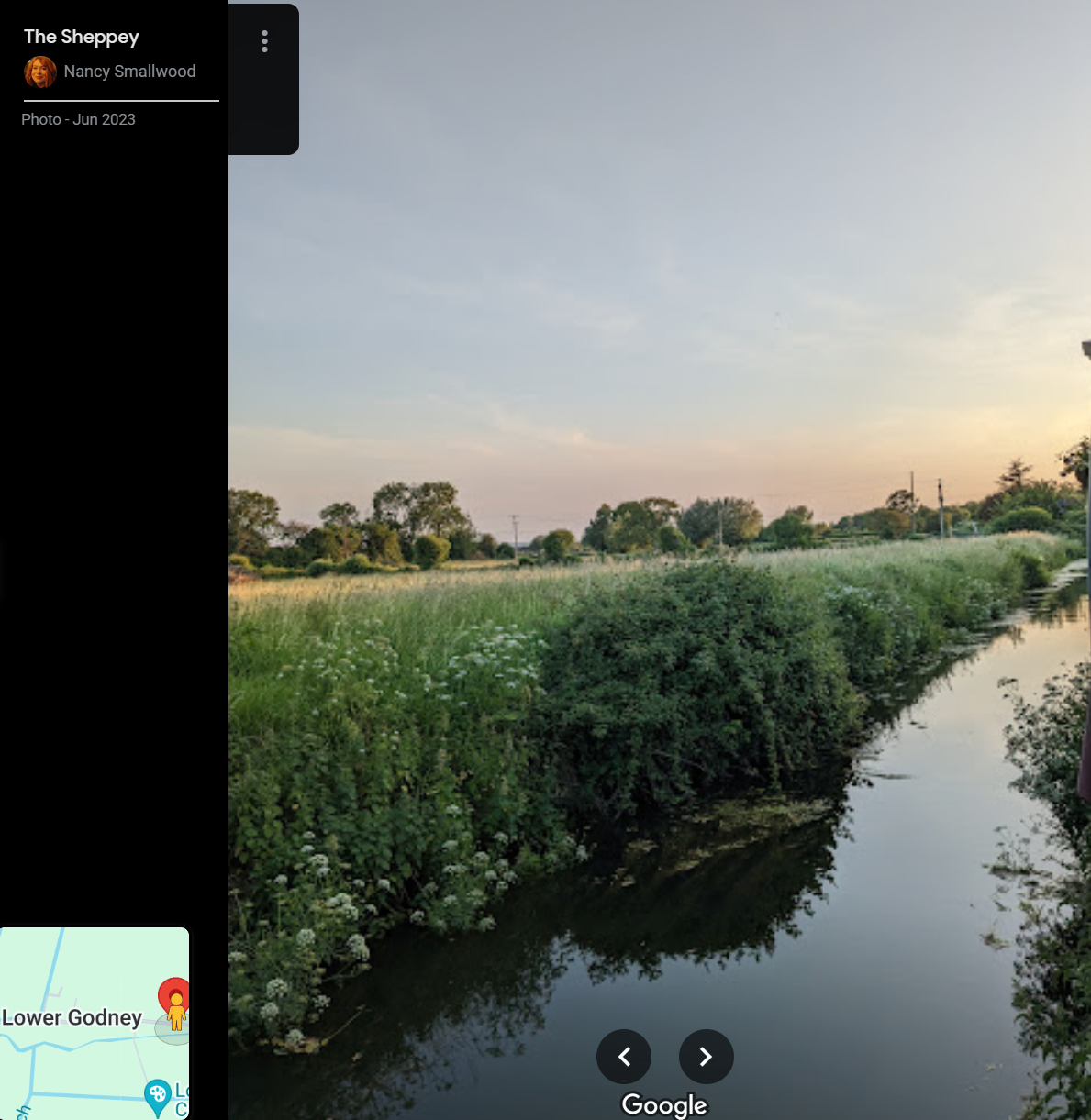Open Nancy Smallwood's contributor profile
This screenshot has height=1120, width=1091.
(128, 72)
